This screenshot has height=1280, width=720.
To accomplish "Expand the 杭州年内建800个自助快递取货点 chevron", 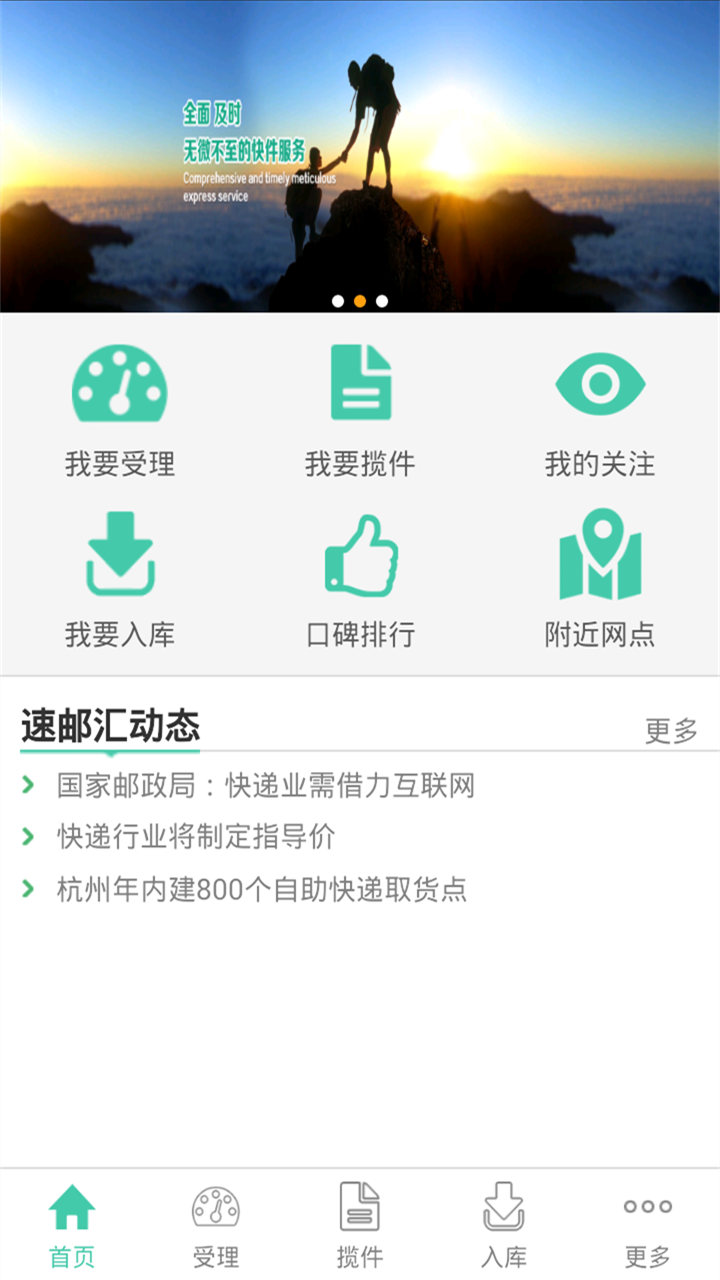I will tap(26, 888).
